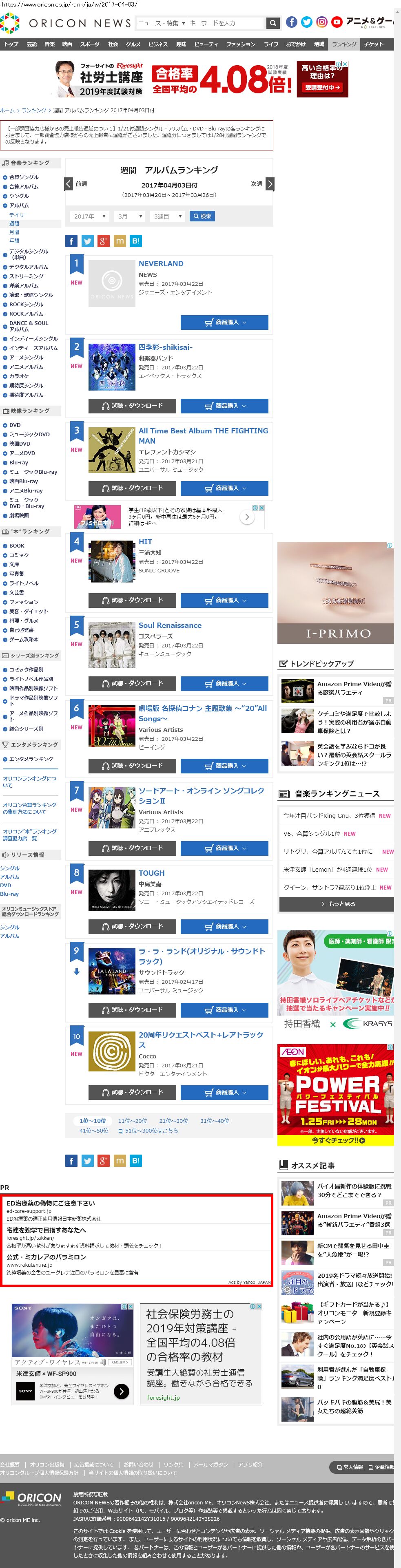Select 11位〜20位 ranking page link
The height and width of the screenshot is (1568, 401).
tap(132, 1121)
